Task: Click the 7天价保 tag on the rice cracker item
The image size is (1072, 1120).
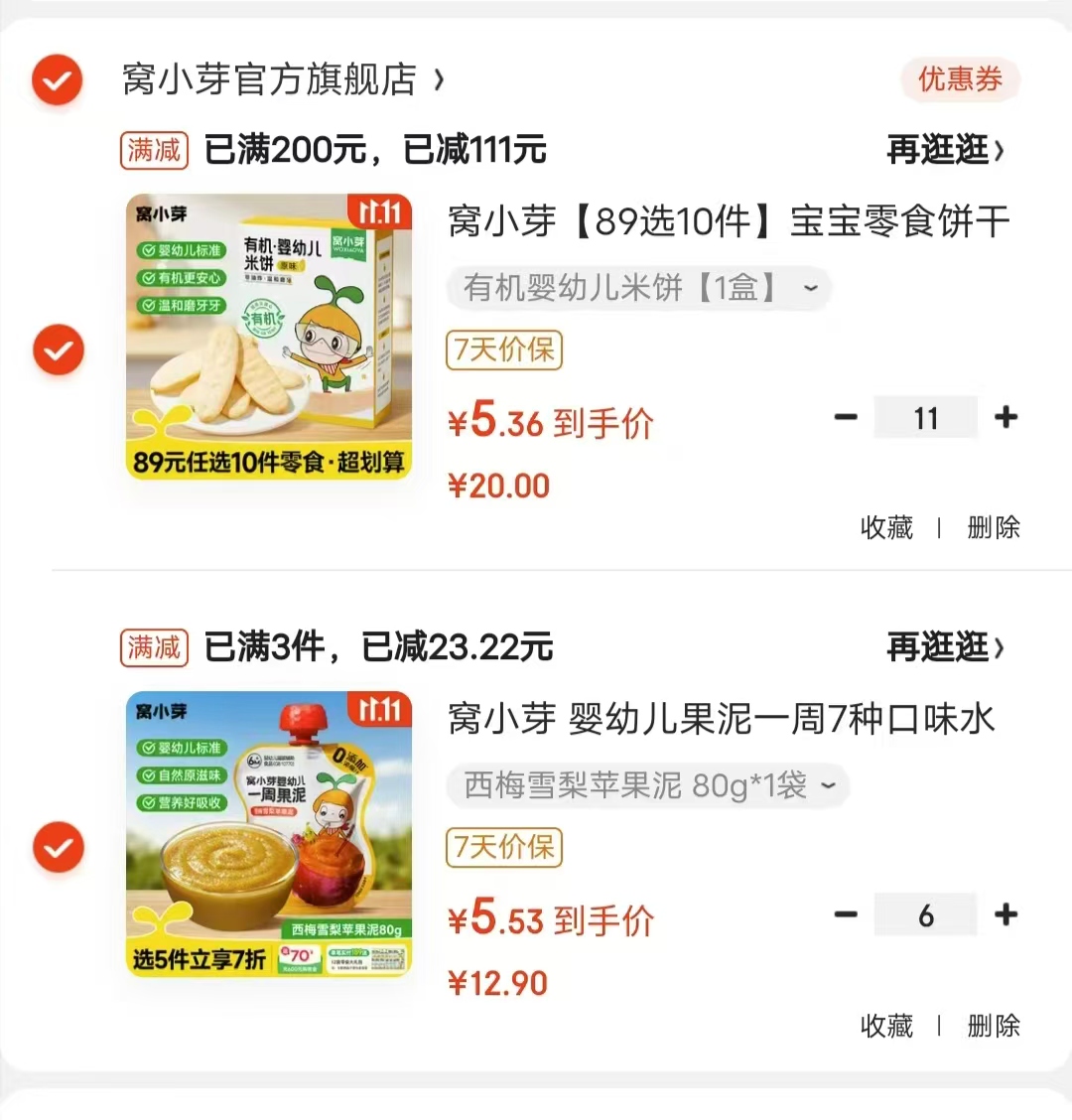Action: (503, 350)
